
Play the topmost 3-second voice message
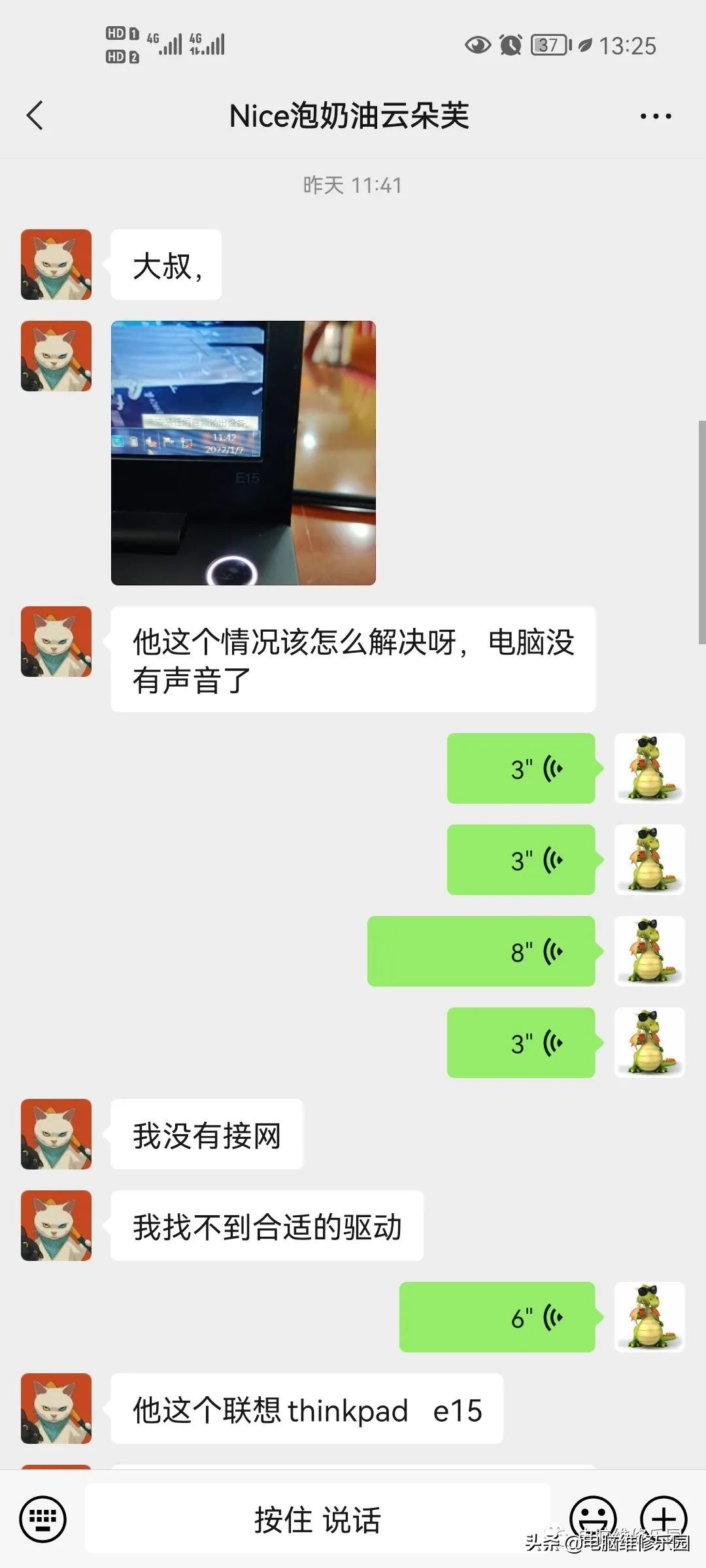[521, 768]
